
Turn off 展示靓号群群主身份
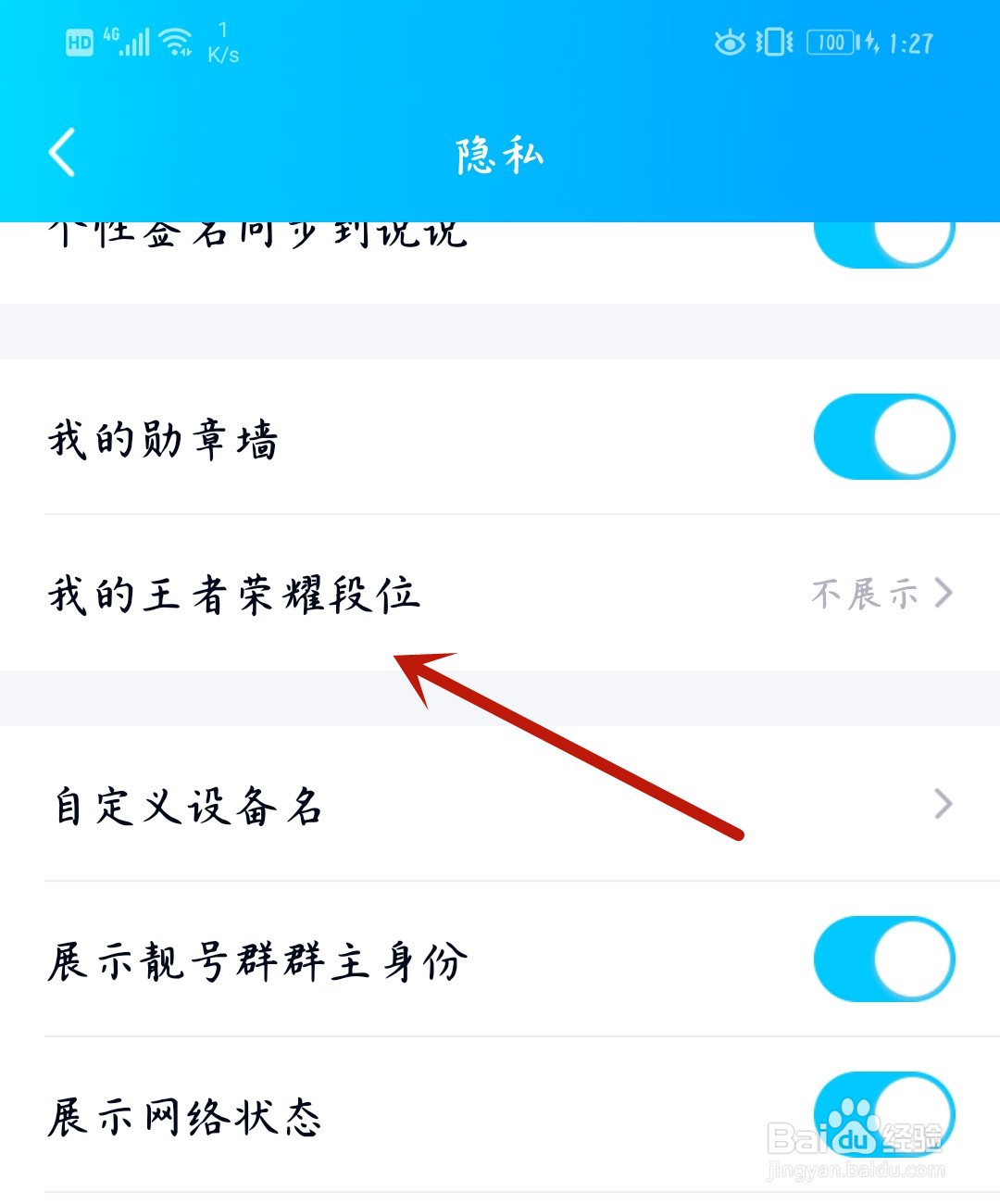(884, 959)
